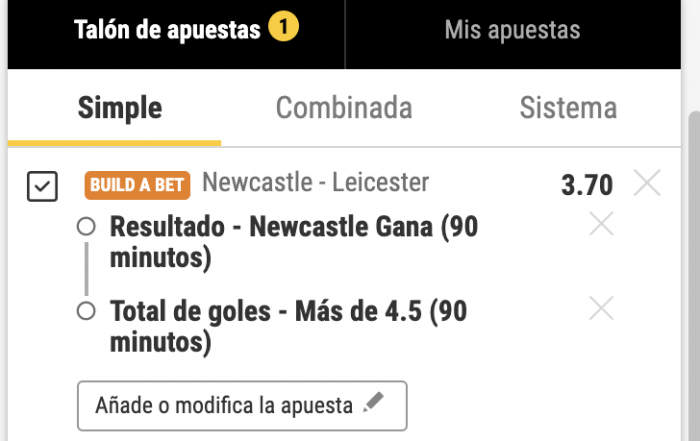Select the Simple bet type tab

120,108
